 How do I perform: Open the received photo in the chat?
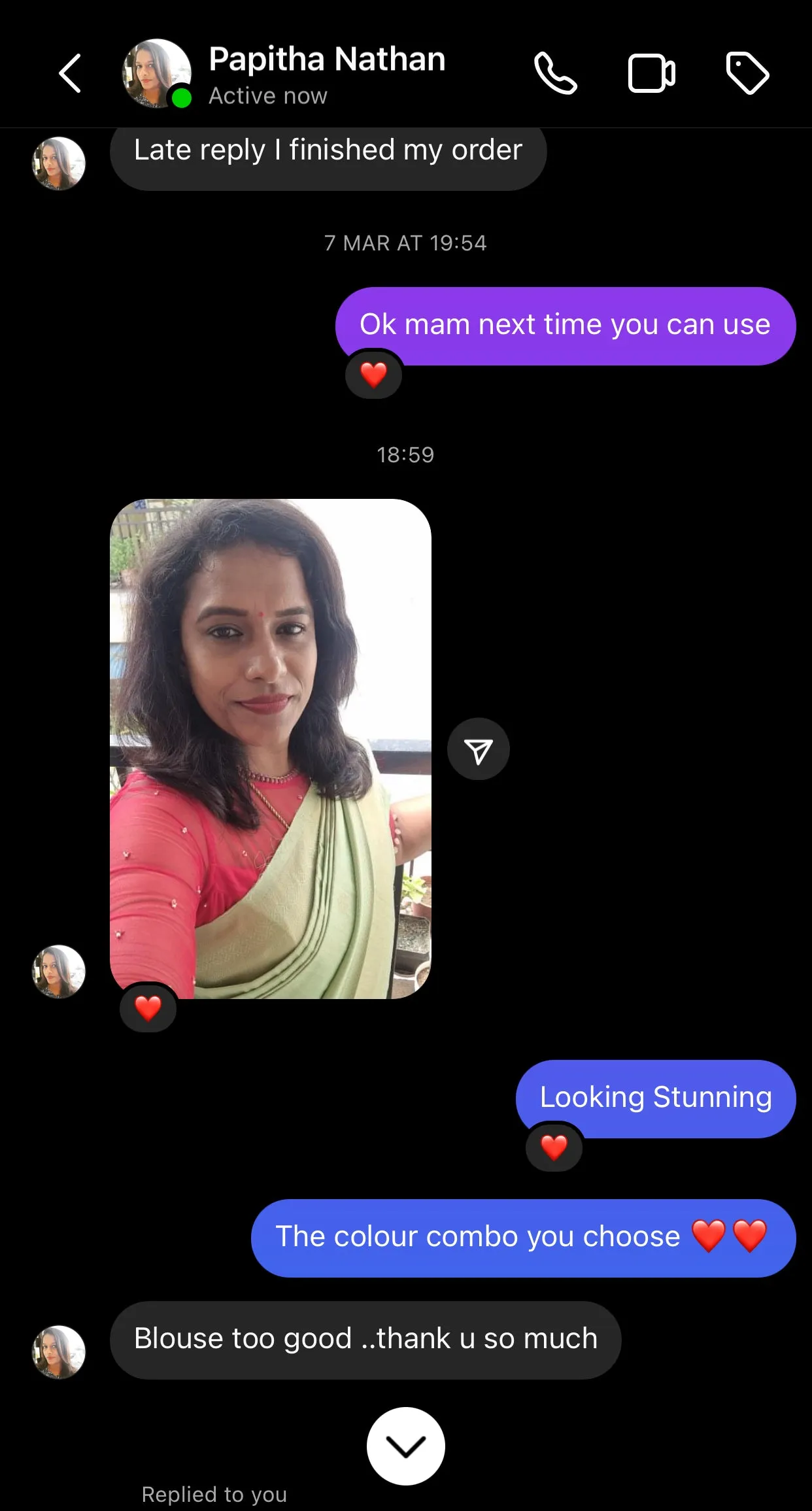270,748
